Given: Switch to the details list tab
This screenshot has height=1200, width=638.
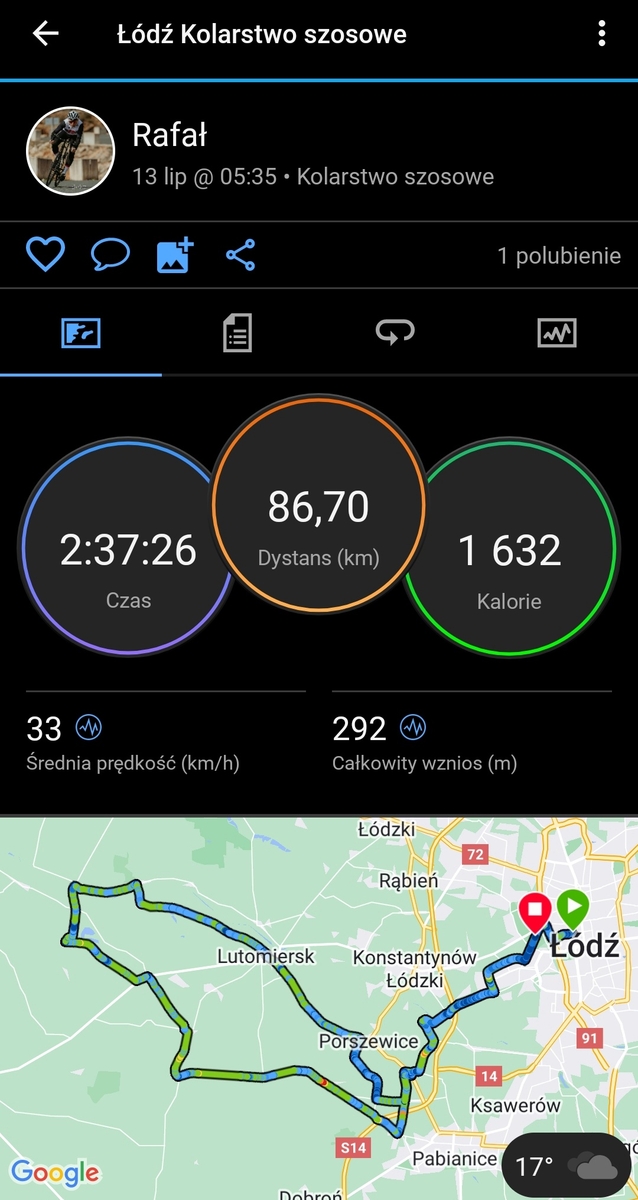Looking at the screenshot, I should [x=237, y=333].
